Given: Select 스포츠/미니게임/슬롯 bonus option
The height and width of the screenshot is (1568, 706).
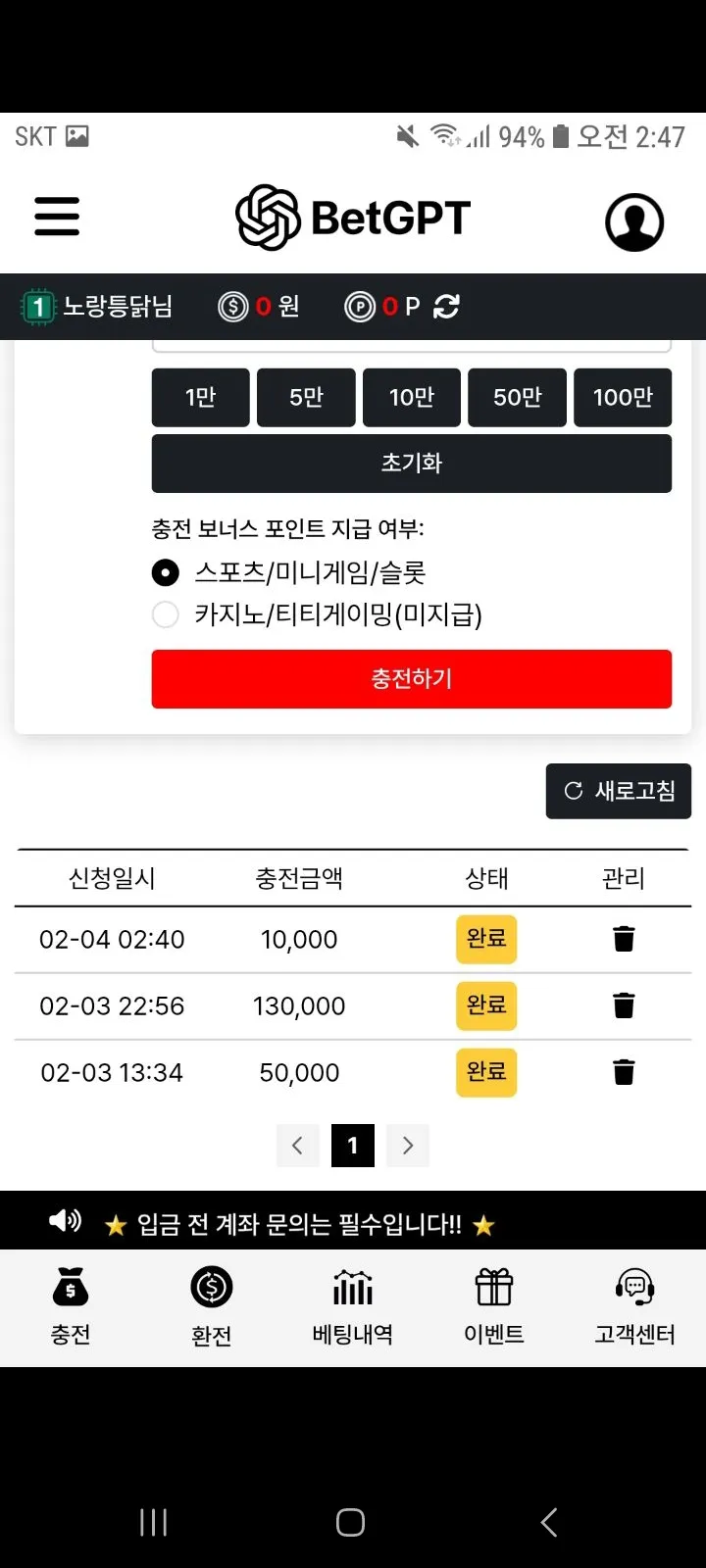Looking at the screenshot, I should [166, 572].
